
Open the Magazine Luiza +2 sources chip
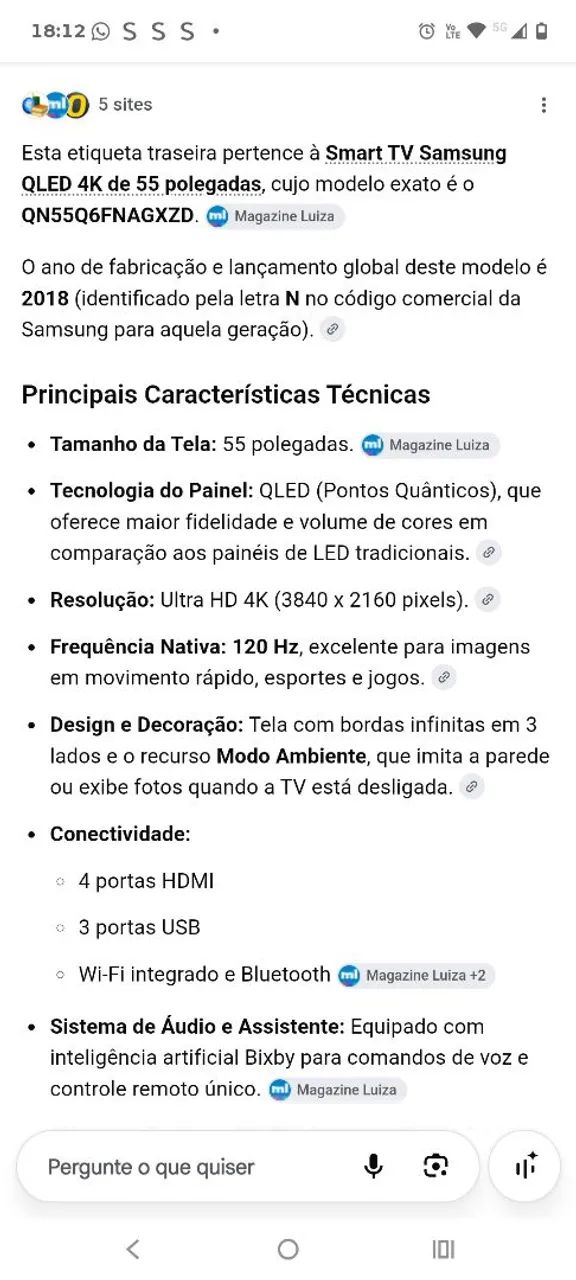415,975
